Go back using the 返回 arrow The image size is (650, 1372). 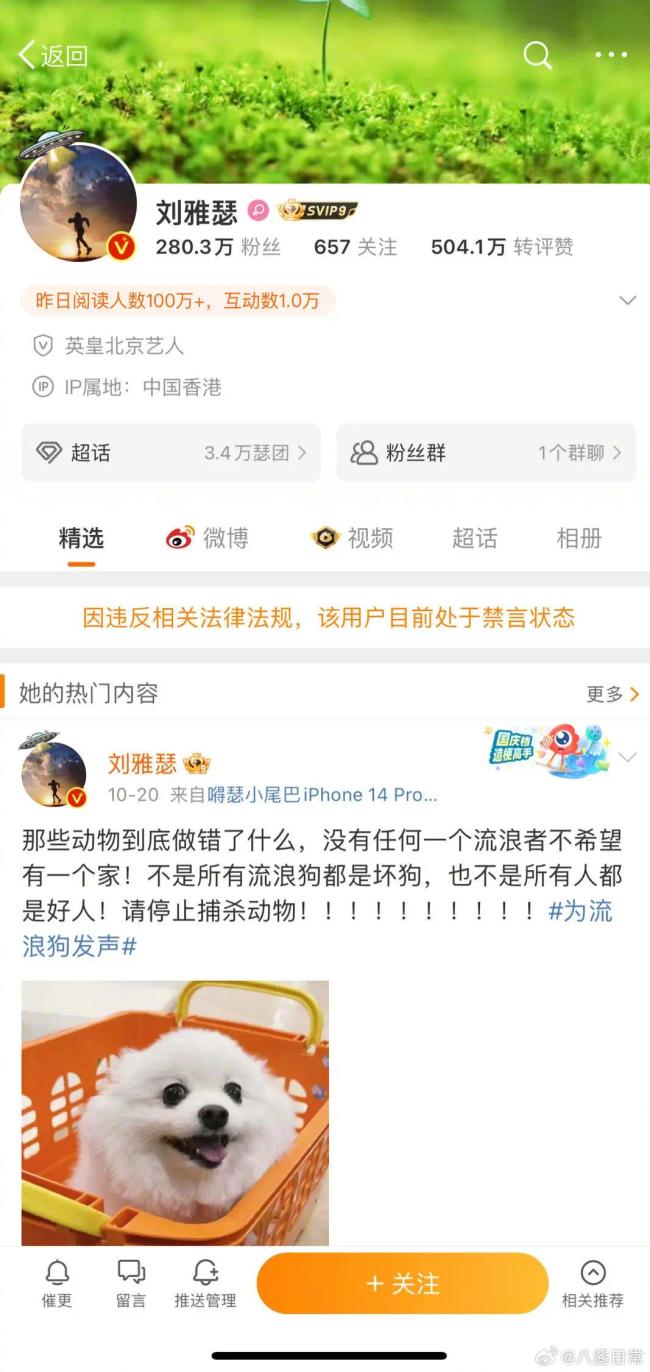(52, 55)
